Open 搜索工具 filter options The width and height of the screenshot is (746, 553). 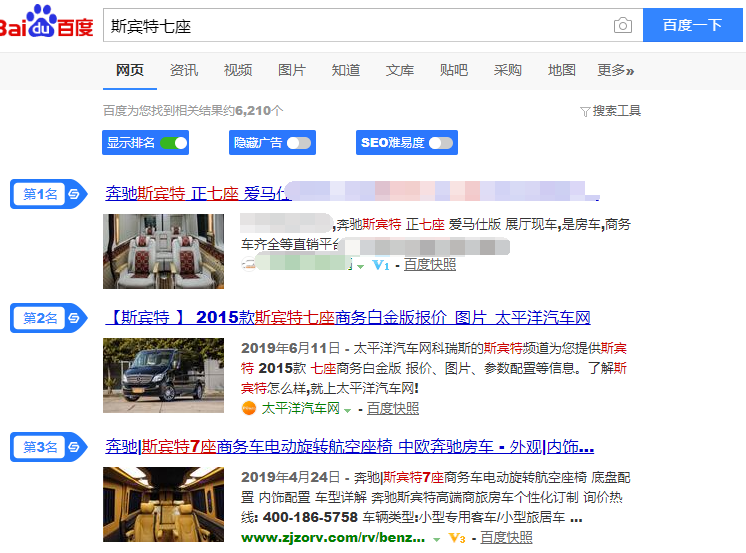610,111
